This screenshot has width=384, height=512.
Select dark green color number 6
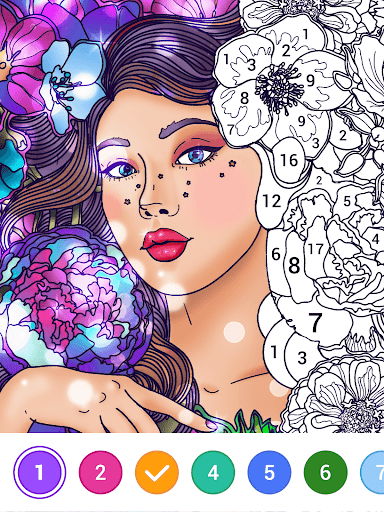(326, 472)
